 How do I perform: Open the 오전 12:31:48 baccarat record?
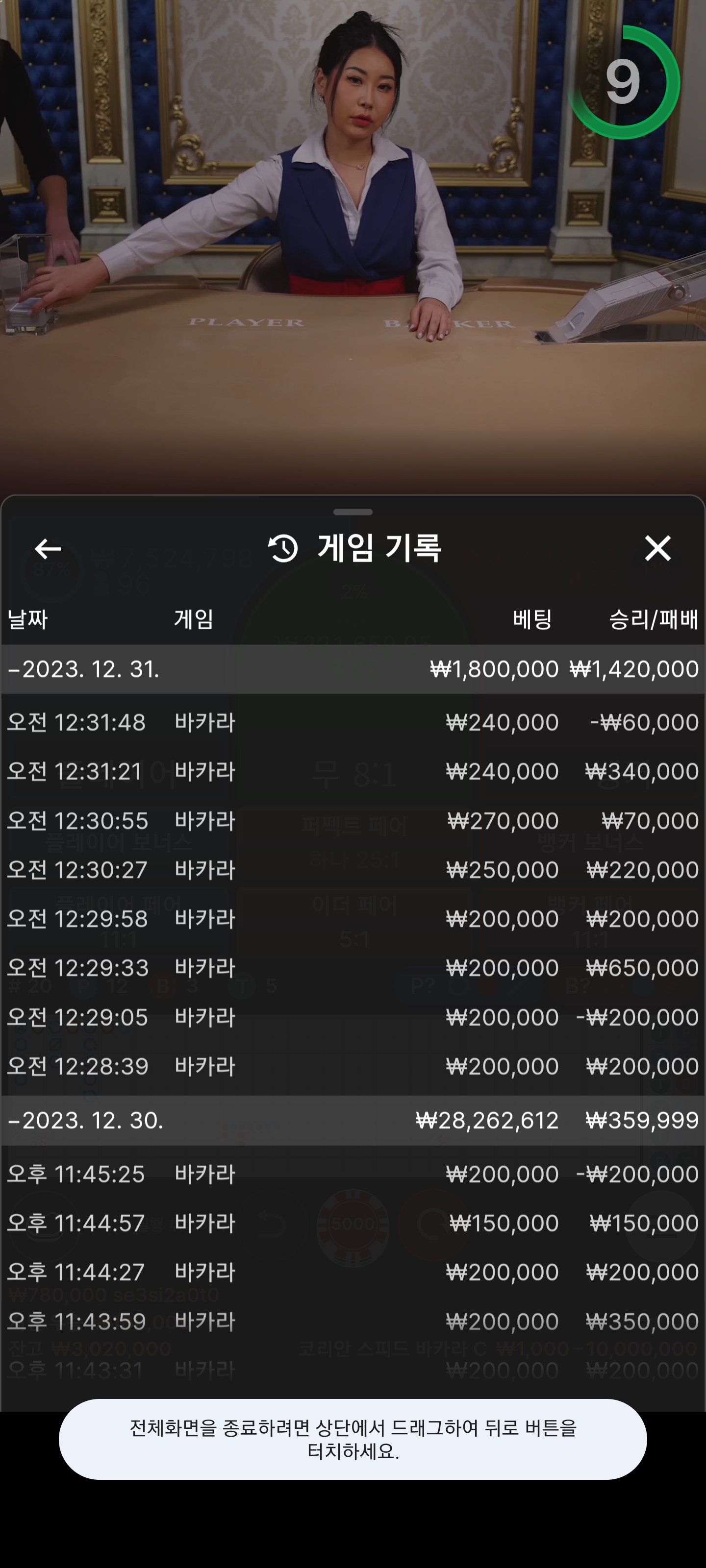[x=353, y=723]
